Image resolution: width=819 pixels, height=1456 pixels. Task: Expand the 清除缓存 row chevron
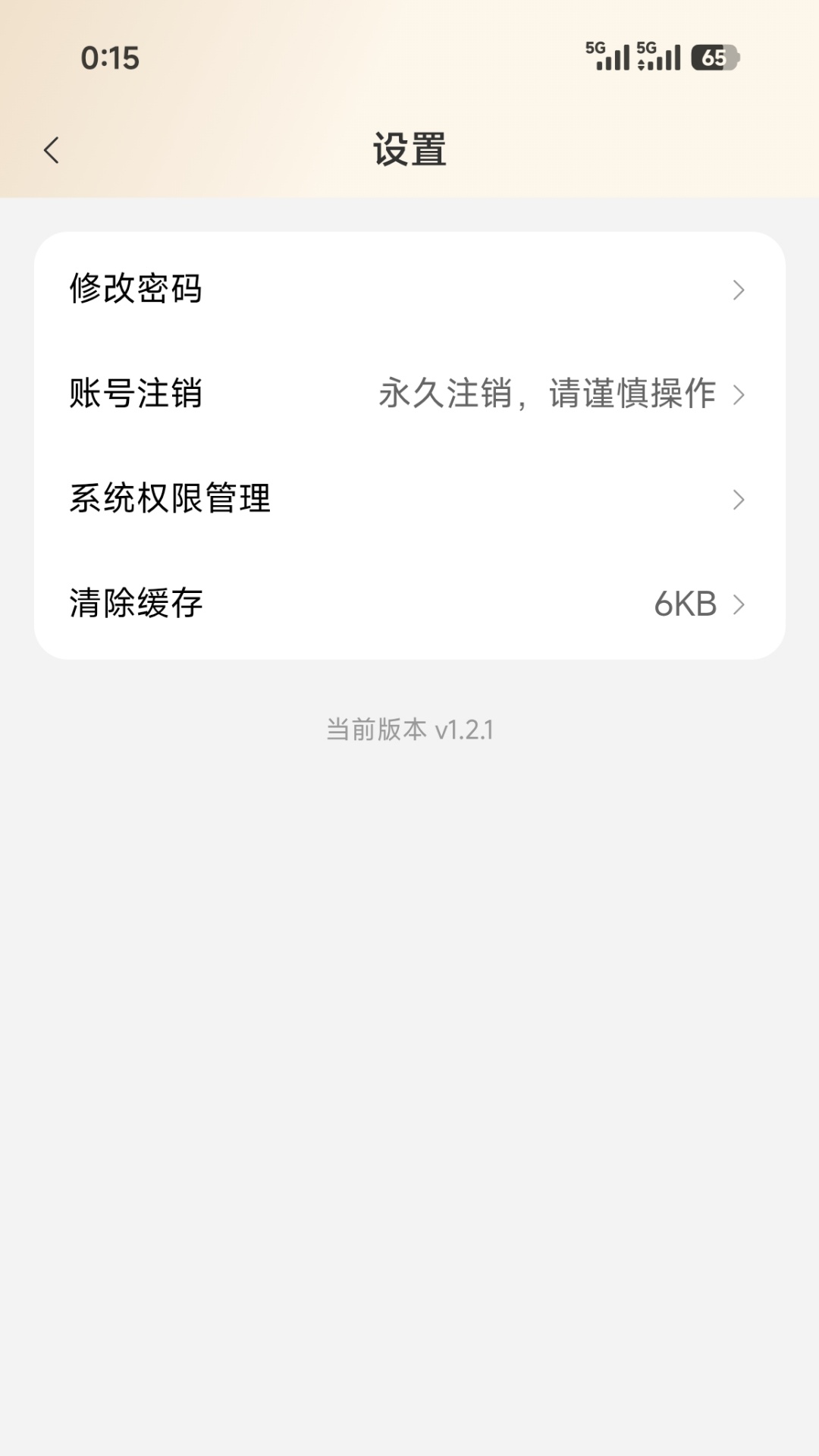pos(739,604)
